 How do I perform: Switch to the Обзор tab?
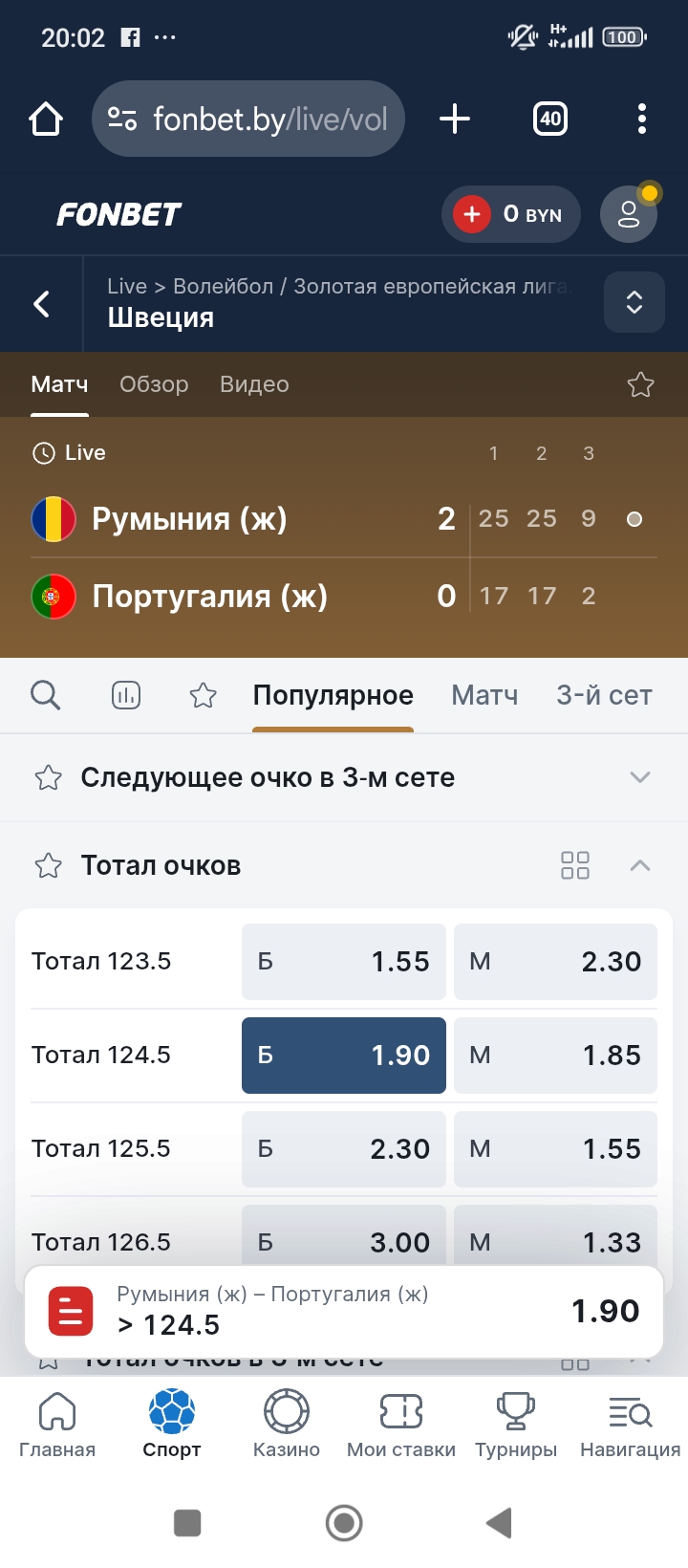(153, 383)
